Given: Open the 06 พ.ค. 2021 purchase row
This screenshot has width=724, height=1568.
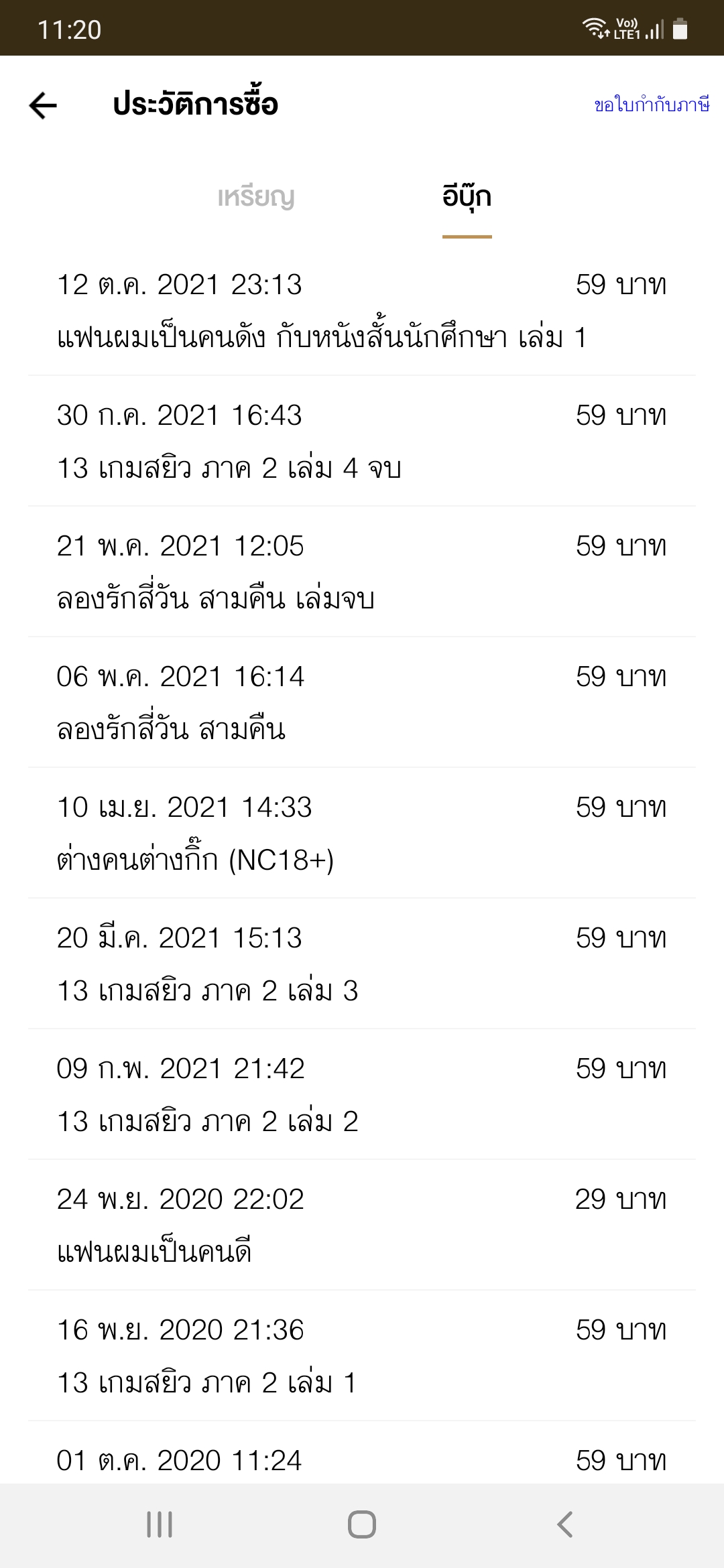Looking at the screenshot, I should [362, 702].
